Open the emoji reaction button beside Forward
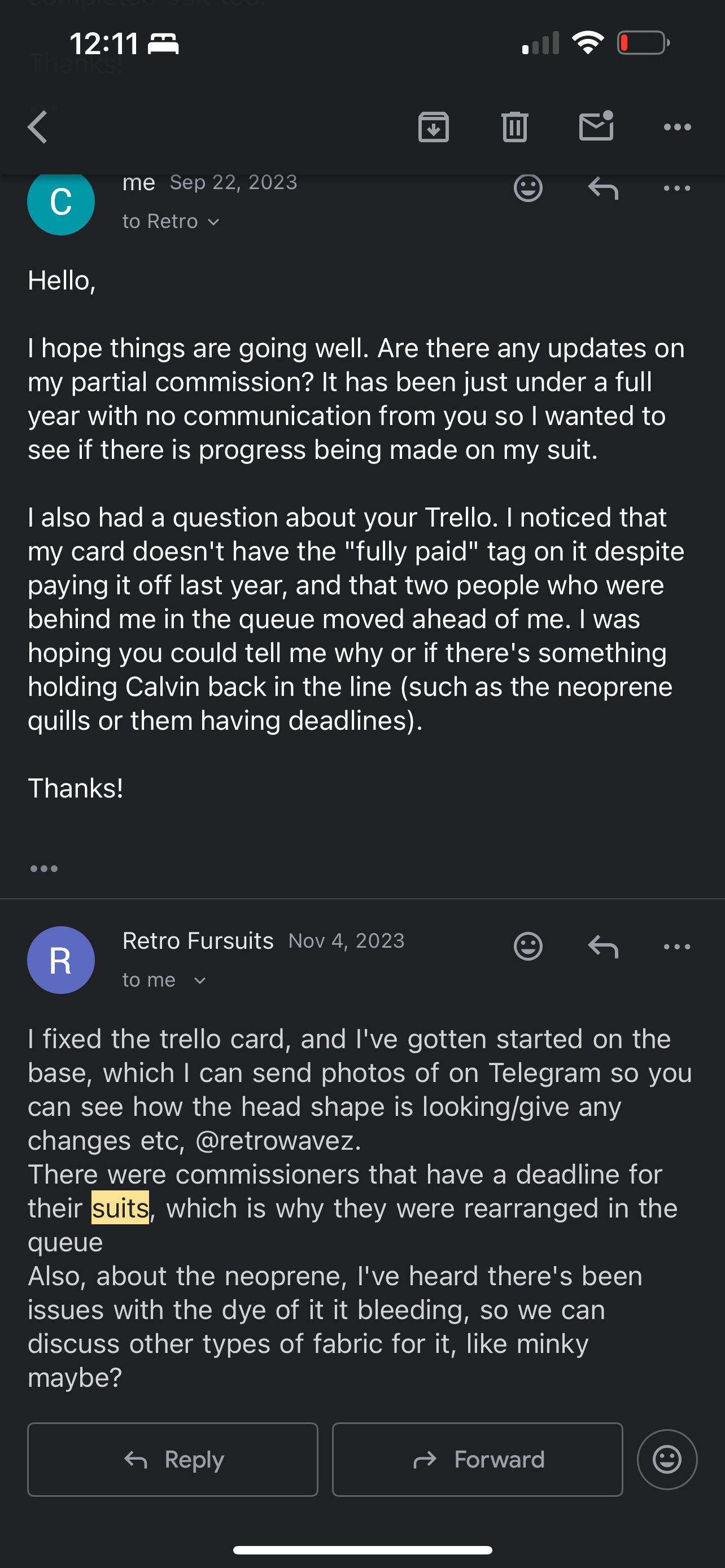The width and height of the screenshot is (725, 1568). (x=667, y=1460)
